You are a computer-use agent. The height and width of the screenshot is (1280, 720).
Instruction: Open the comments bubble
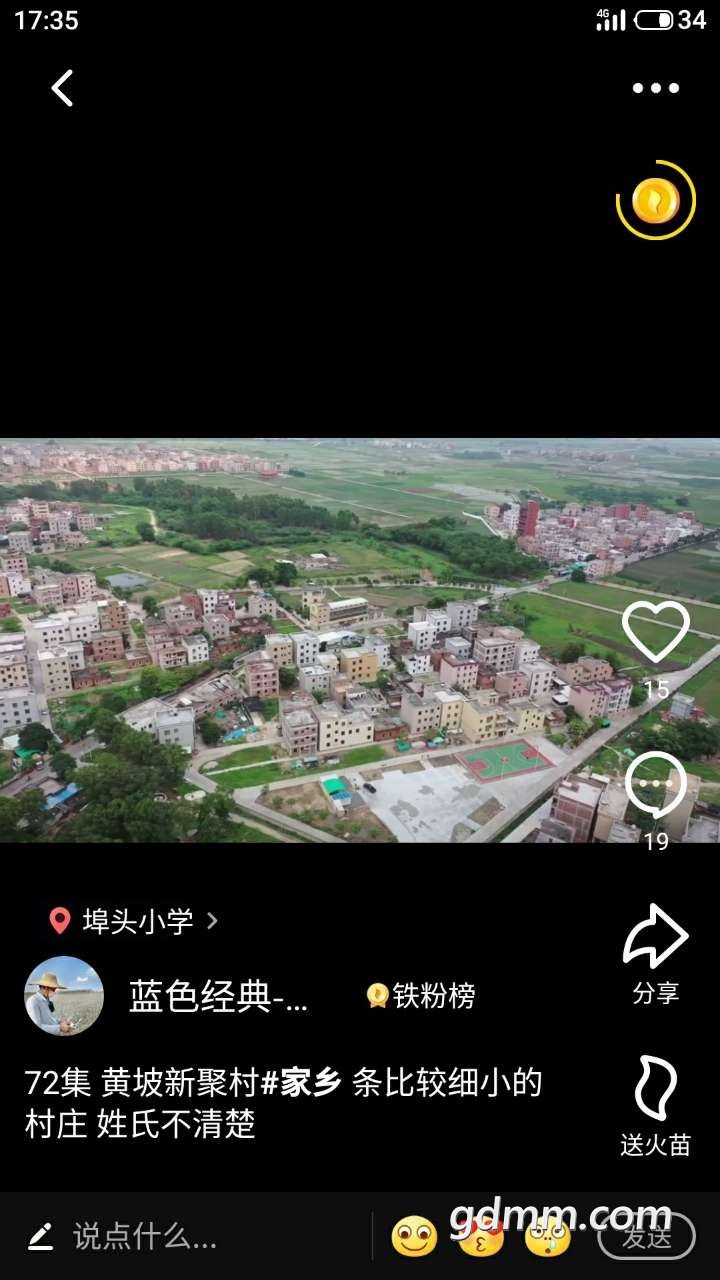click(x=655, y=786)
